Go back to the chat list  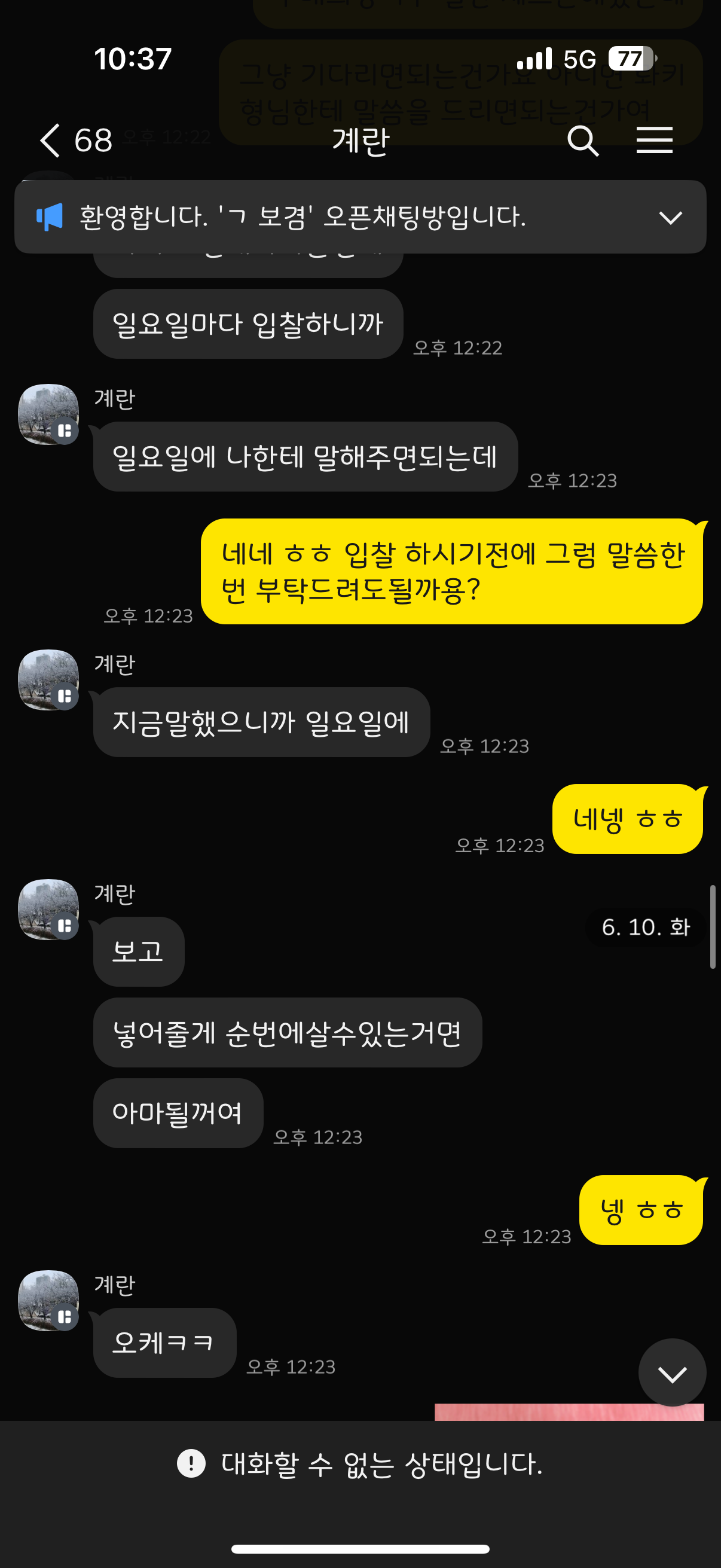point(50,141)
